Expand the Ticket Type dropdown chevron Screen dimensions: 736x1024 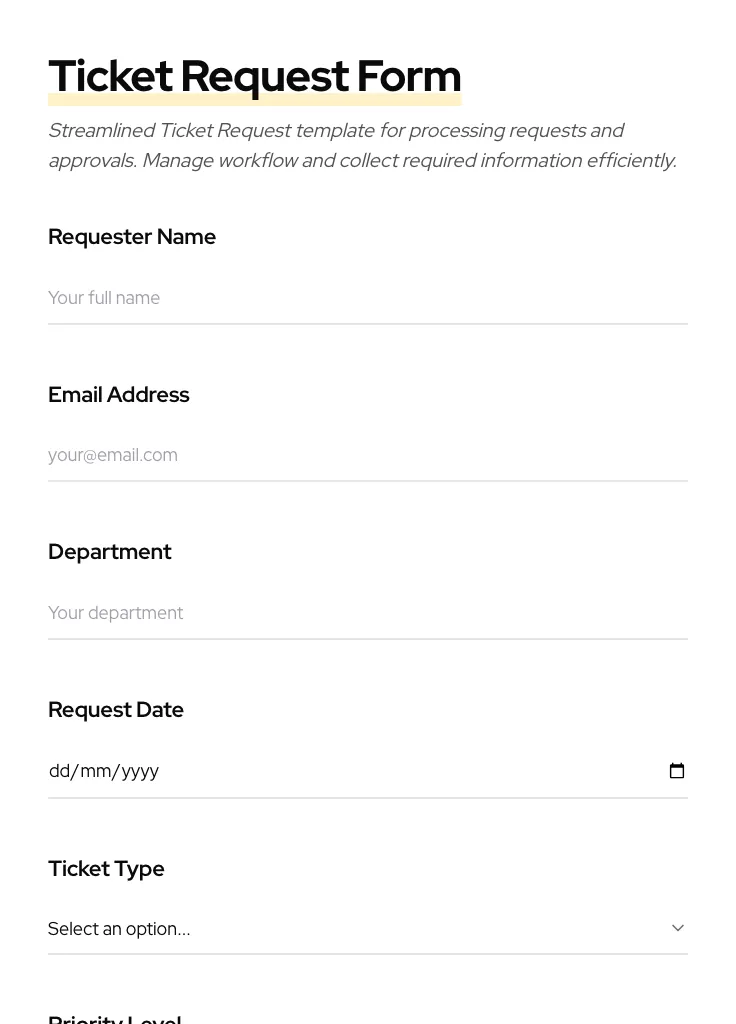pos(677,928)
